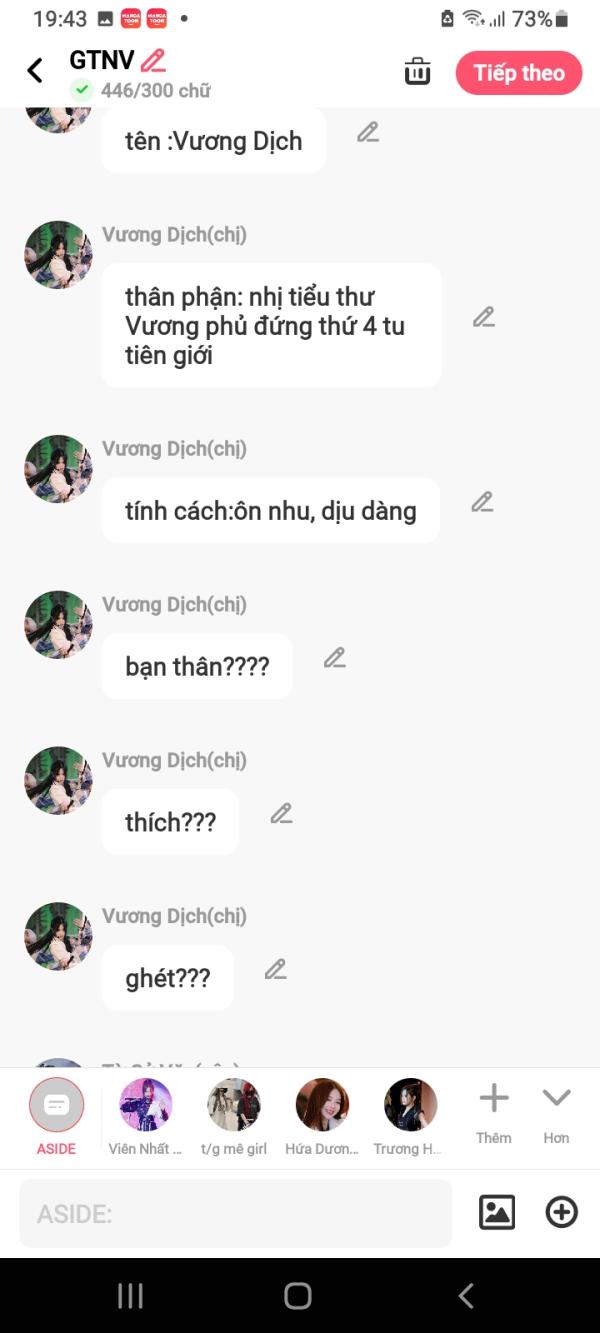Add a new character with Thêm
The image size is (600, 1333).
(x=494, y=1111)
